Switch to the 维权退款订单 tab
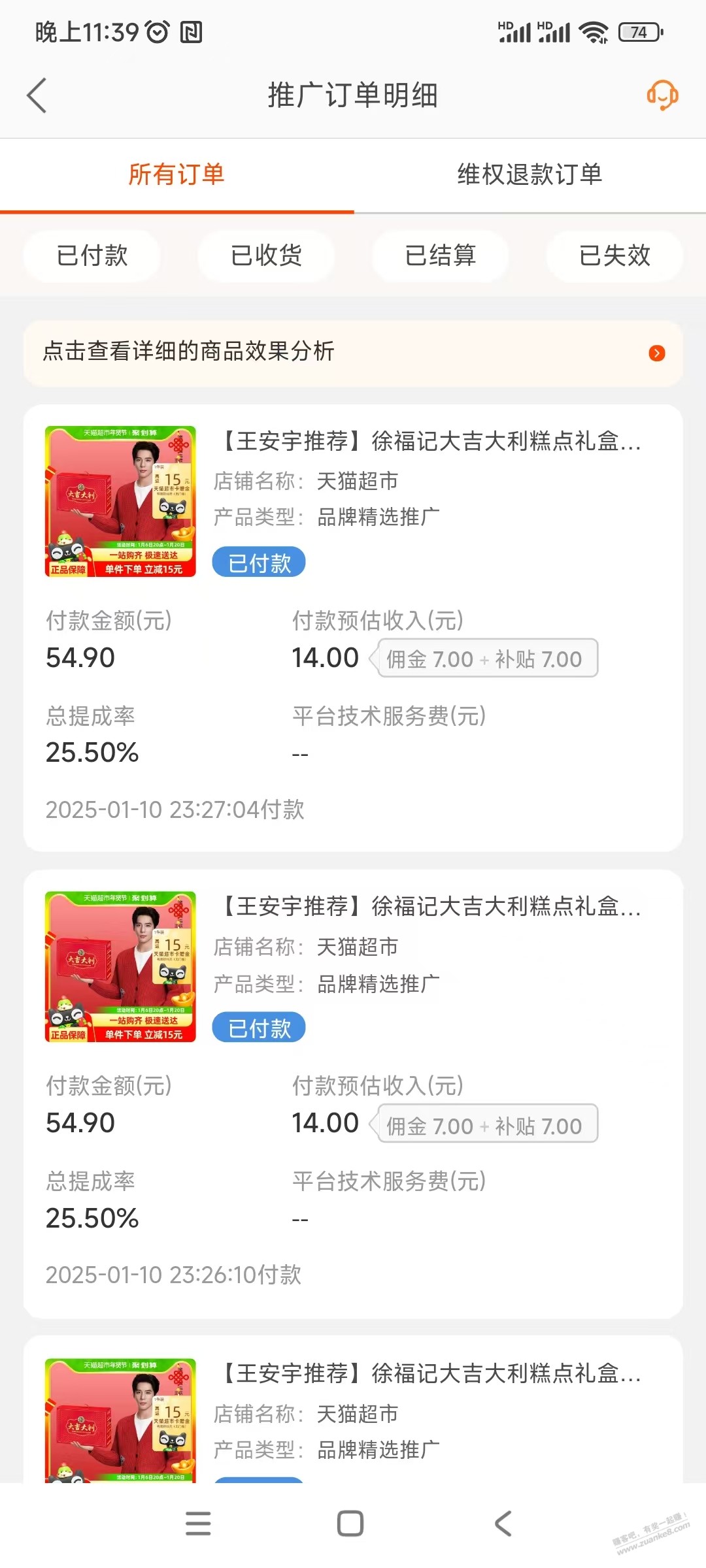 click(x=529, y=174)
